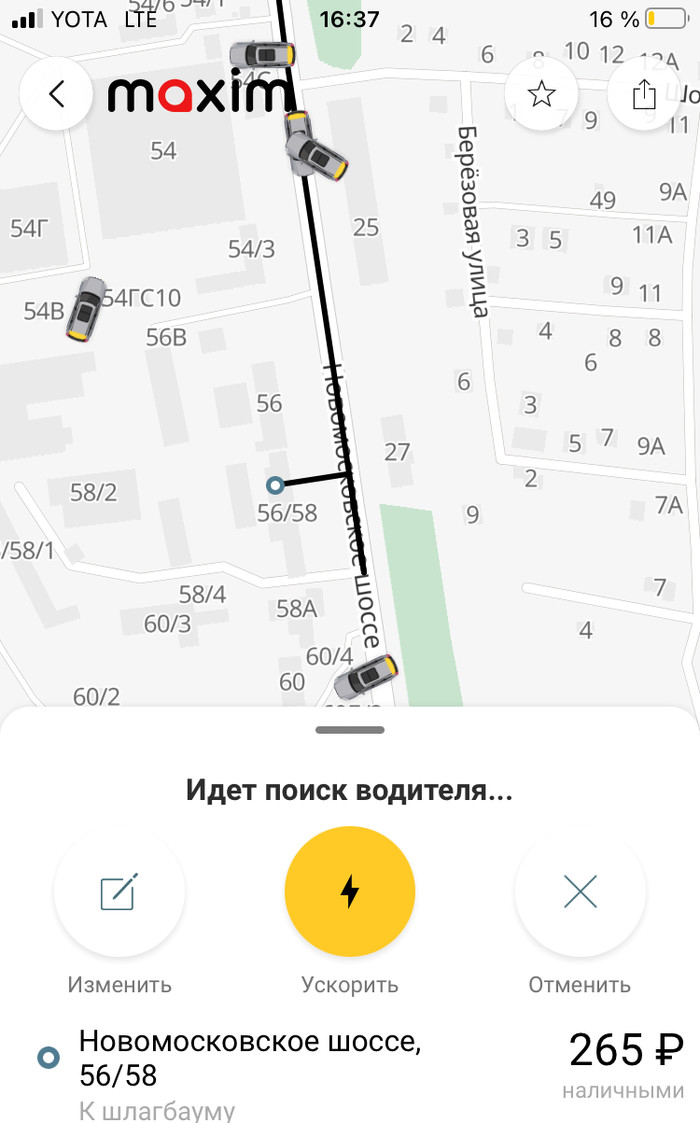Go back using the arrow button
The image size is (700, 1123).
click(57, 94)
